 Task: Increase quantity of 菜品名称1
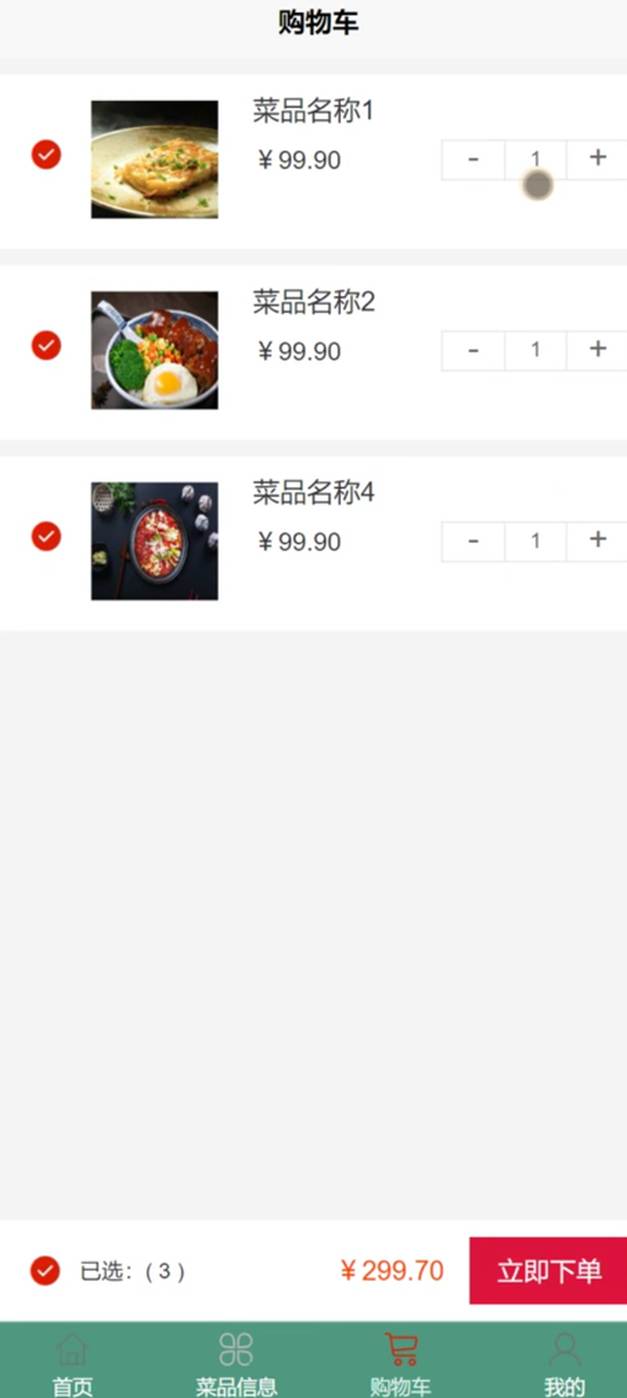(x=597, y=159)
